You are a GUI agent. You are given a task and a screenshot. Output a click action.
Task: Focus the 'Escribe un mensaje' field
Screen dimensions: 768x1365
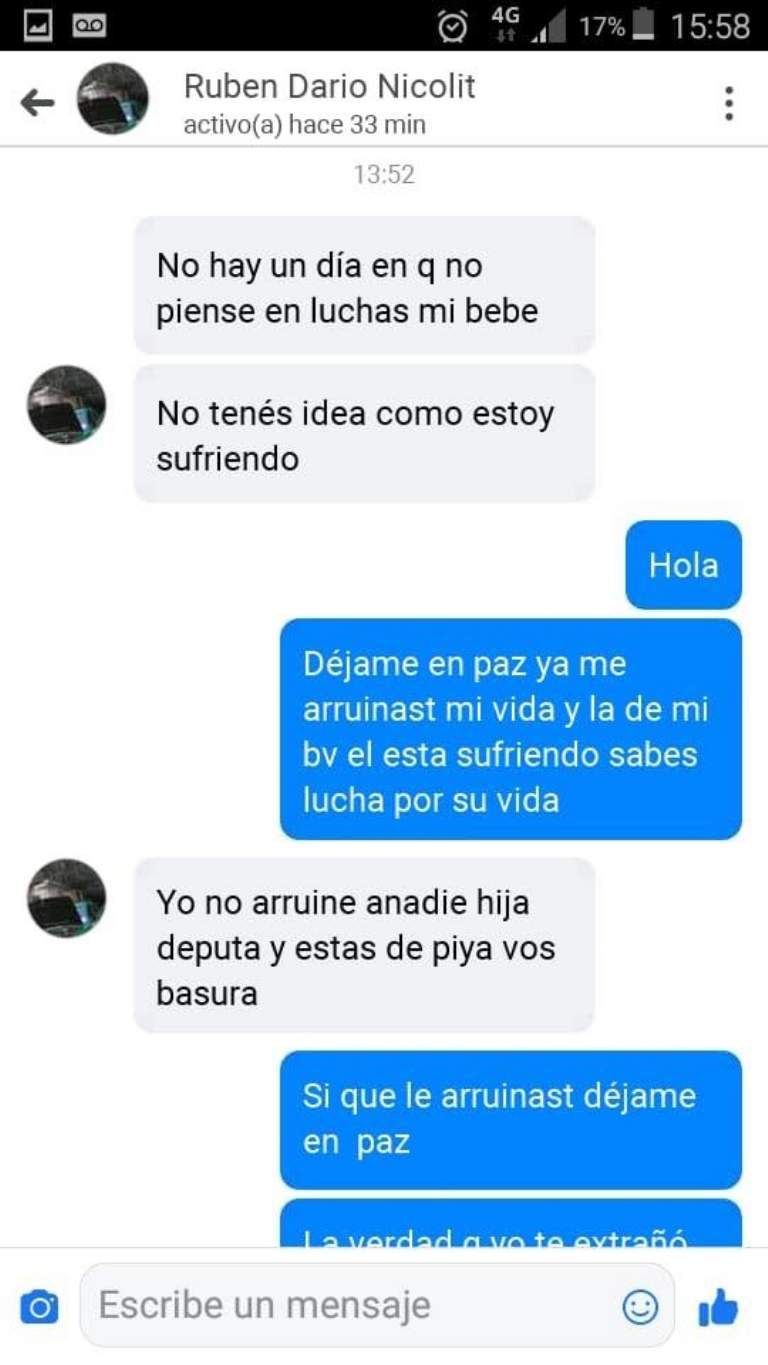[x=350, y=1305]
